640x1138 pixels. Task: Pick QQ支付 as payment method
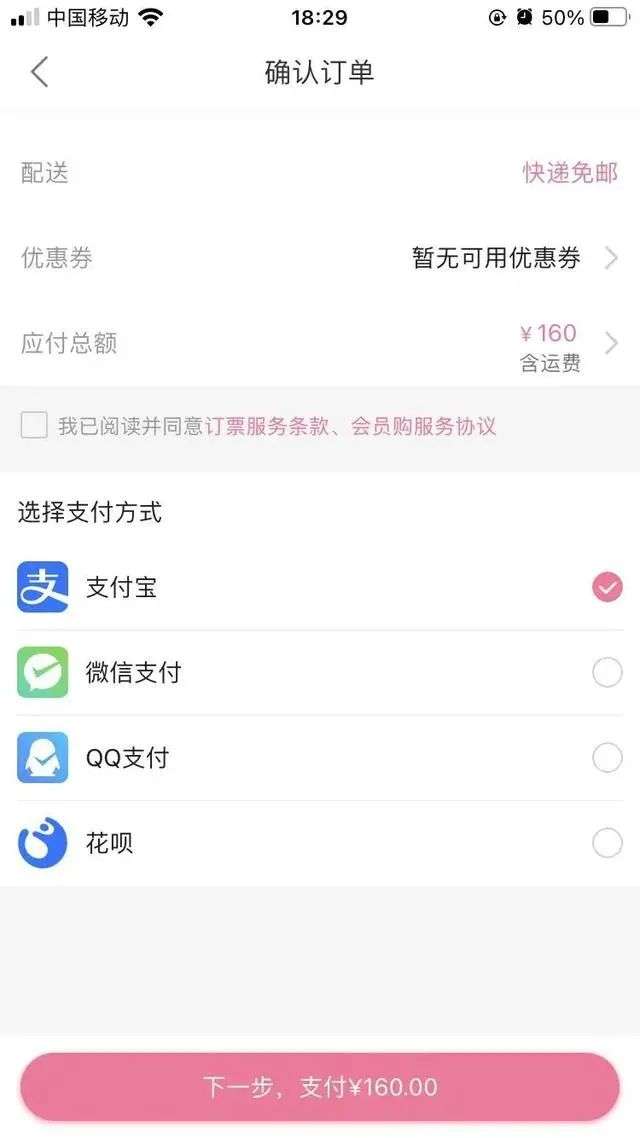[607, 758]
